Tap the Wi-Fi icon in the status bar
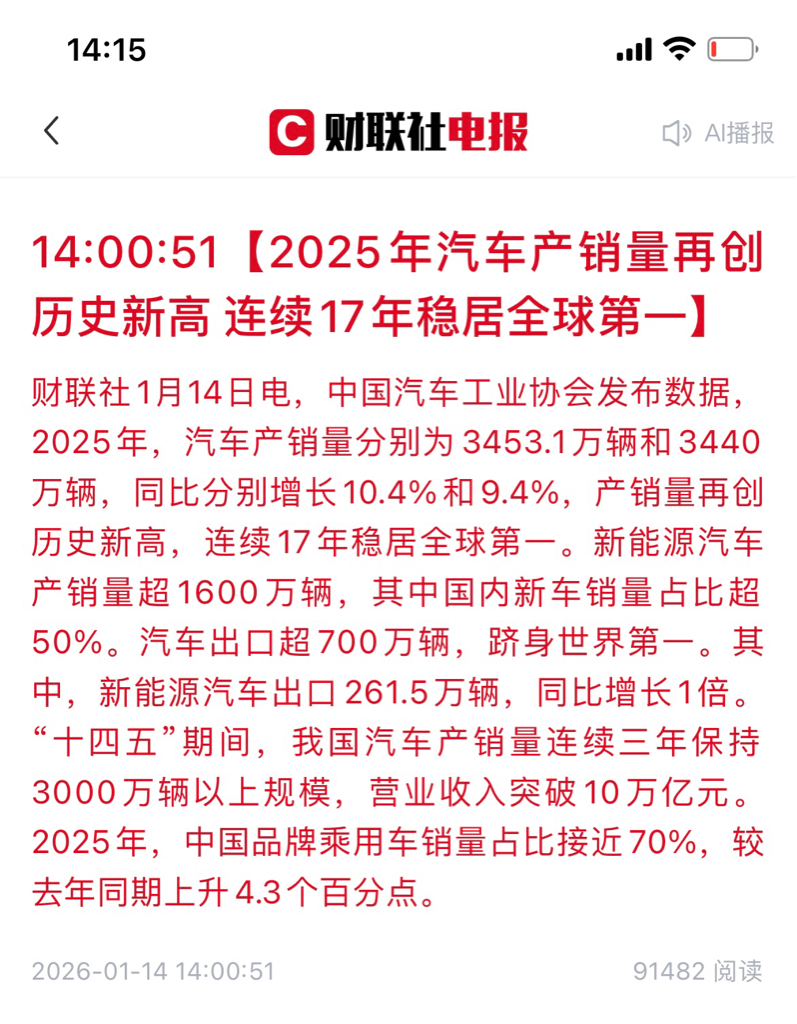Viewport: 797px width, 1024px height. pos(681,47)
